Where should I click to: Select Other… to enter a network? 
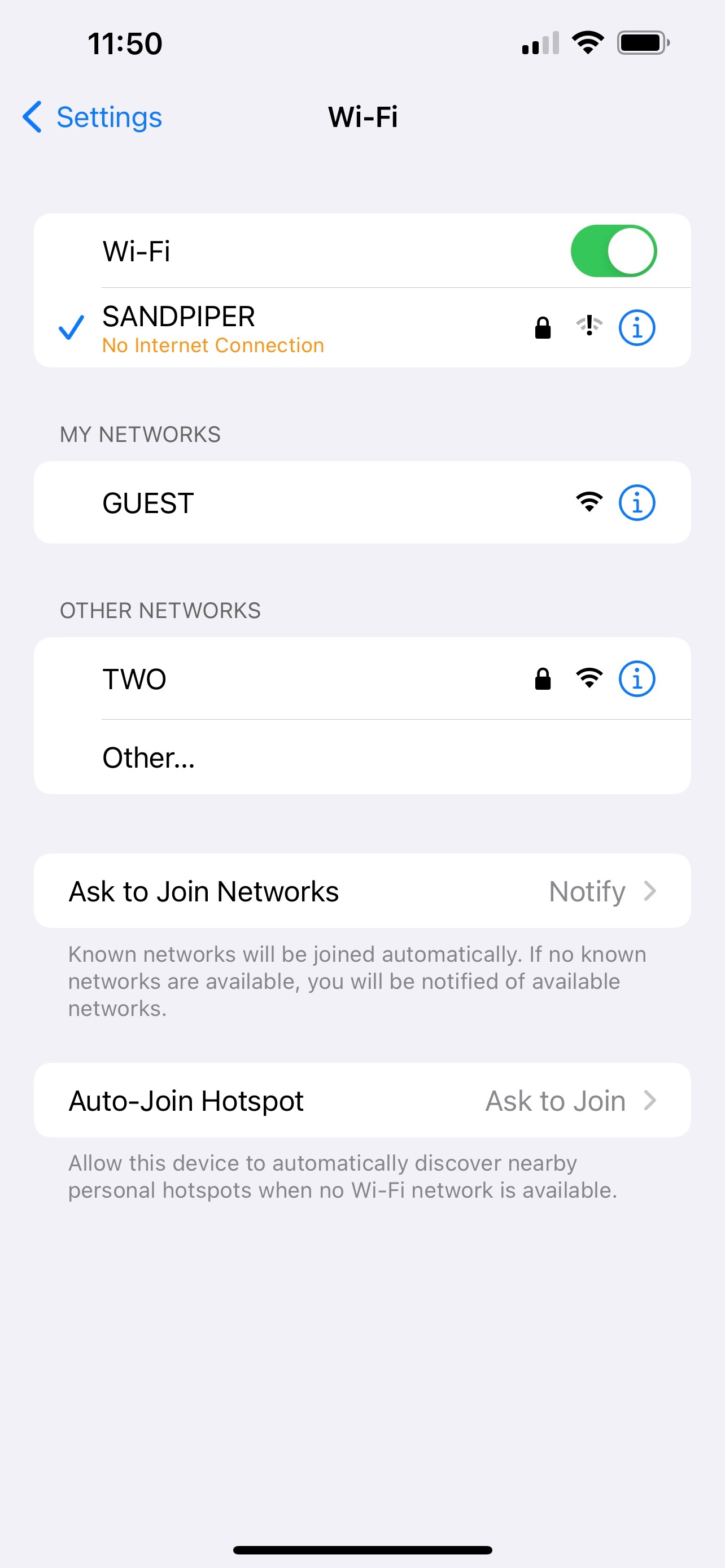tap(149, 758)
